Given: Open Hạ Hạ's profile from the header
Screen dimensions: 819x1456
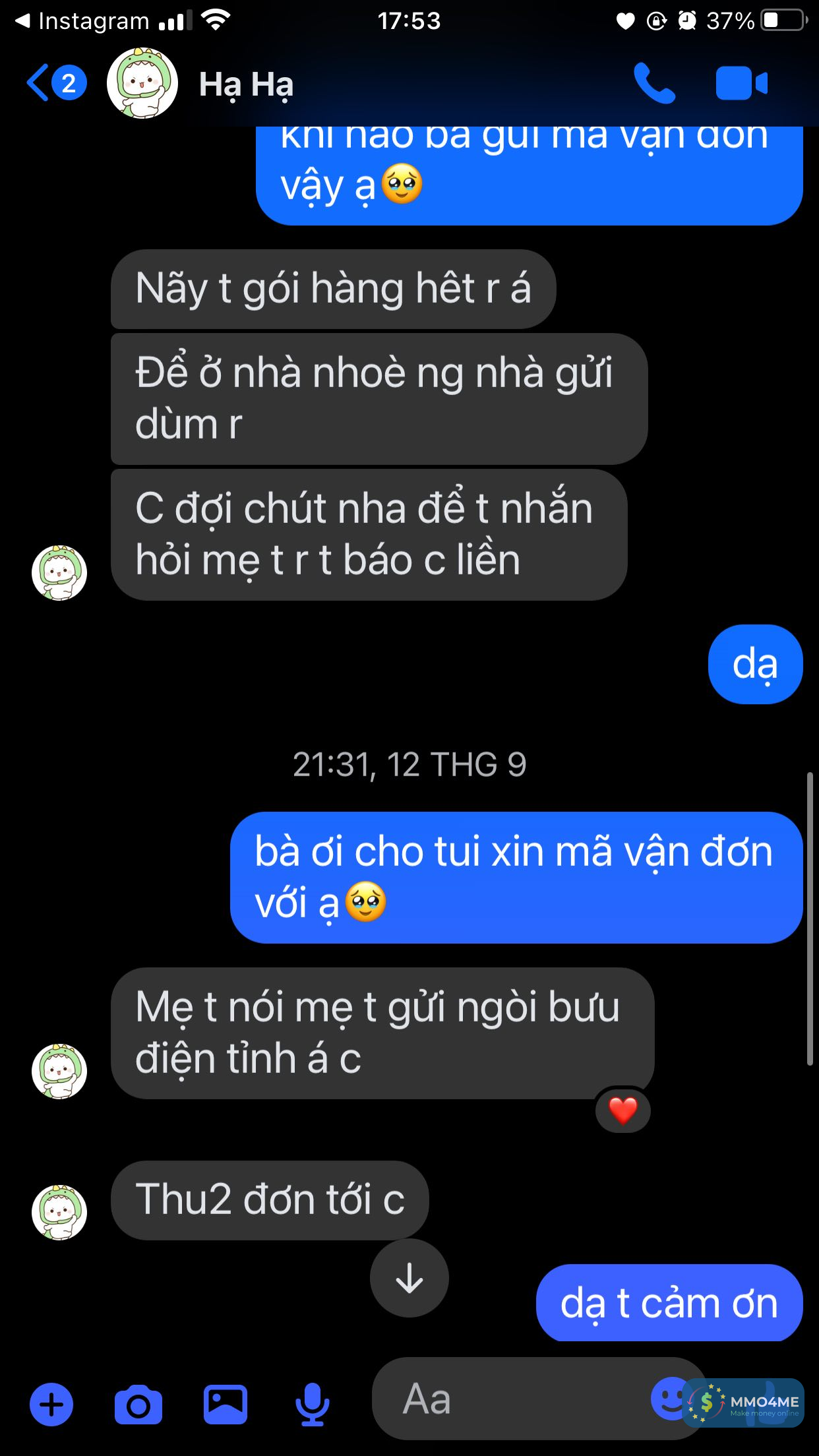Looking at the screenshot, I should (245, 85).
